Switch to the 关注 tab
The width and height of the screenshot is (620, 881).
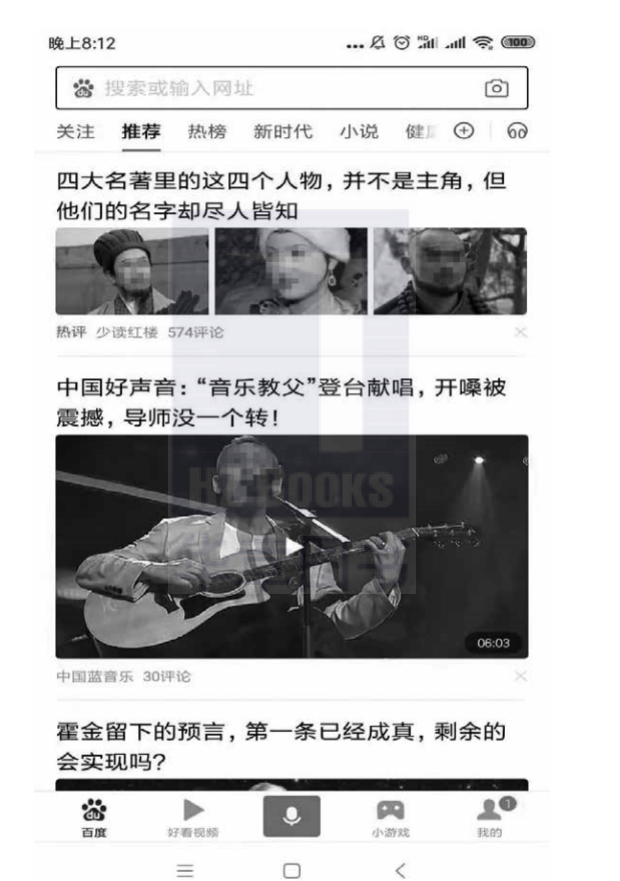(x=75, y=131)
